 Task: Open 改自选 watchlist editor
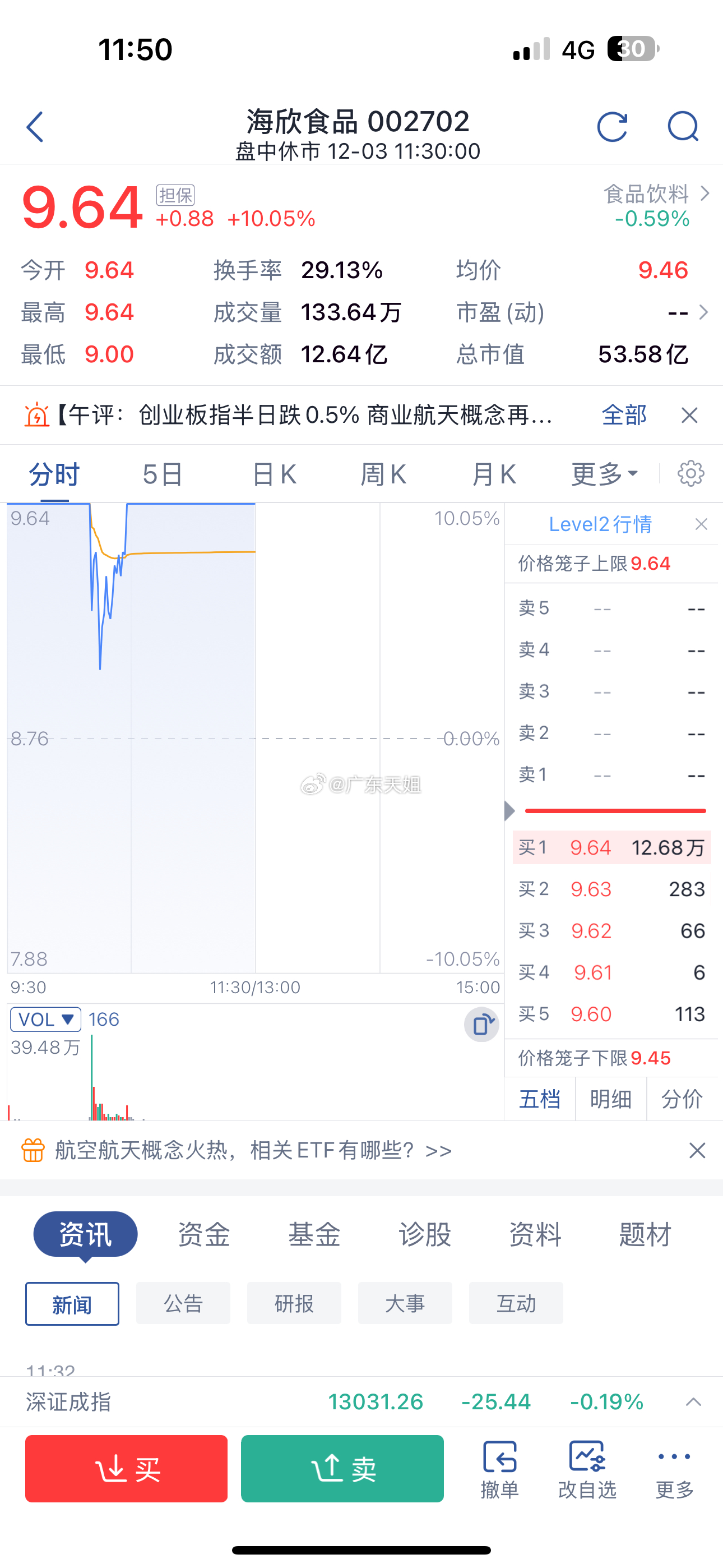tap(587, 1468)
